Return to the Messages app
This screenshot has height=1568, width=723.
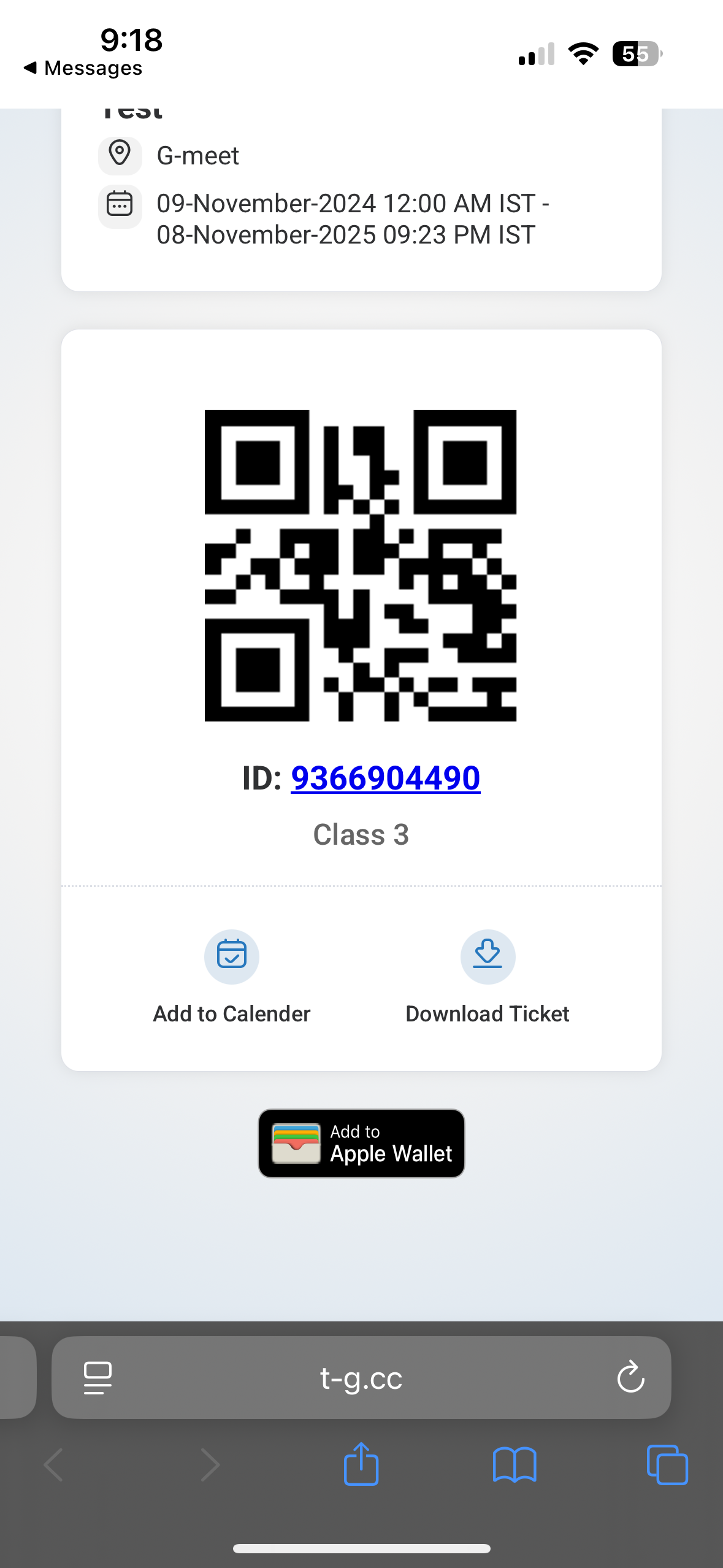tap(83, 68)
